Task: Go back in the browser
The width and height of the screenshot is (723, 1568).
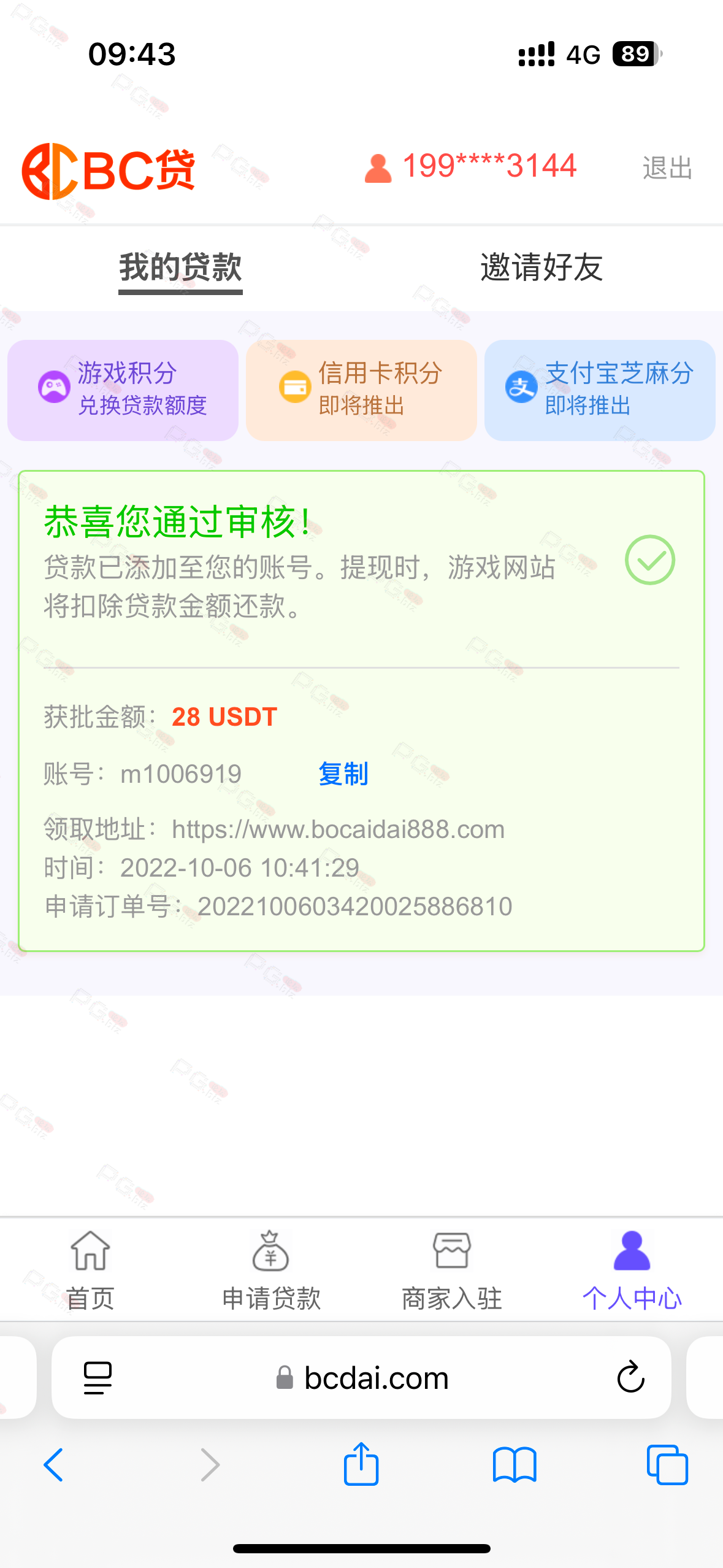Action: point(53,1466)
